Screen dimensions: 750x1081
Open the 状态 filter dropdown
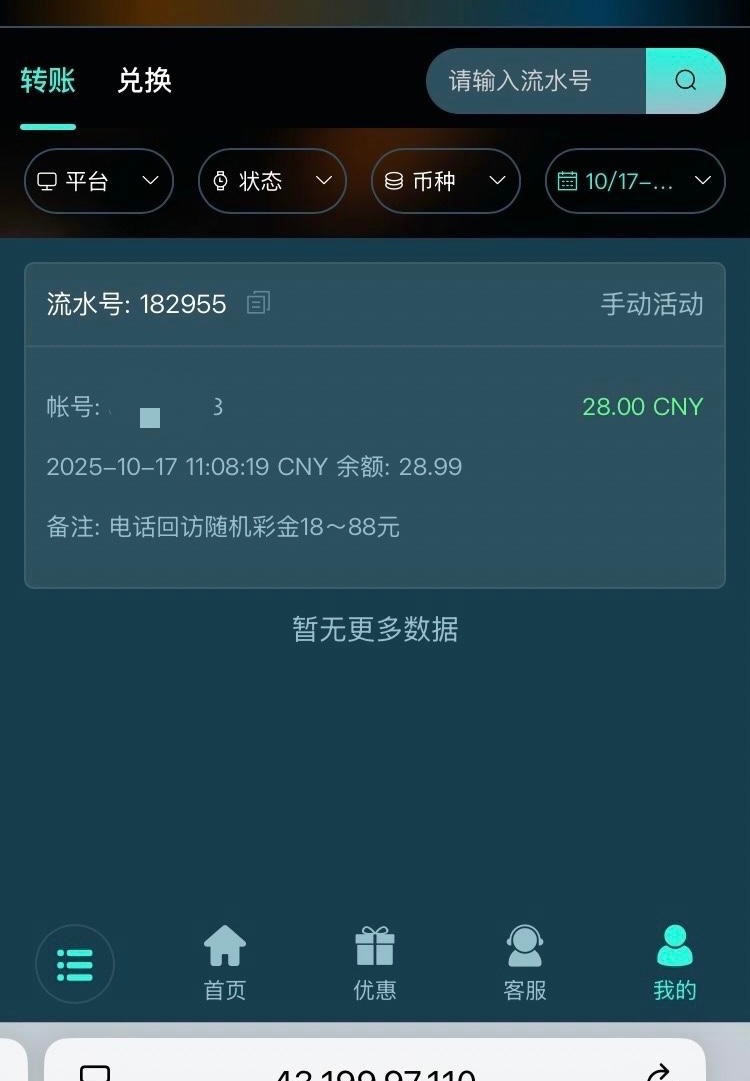tap(272, 181)
